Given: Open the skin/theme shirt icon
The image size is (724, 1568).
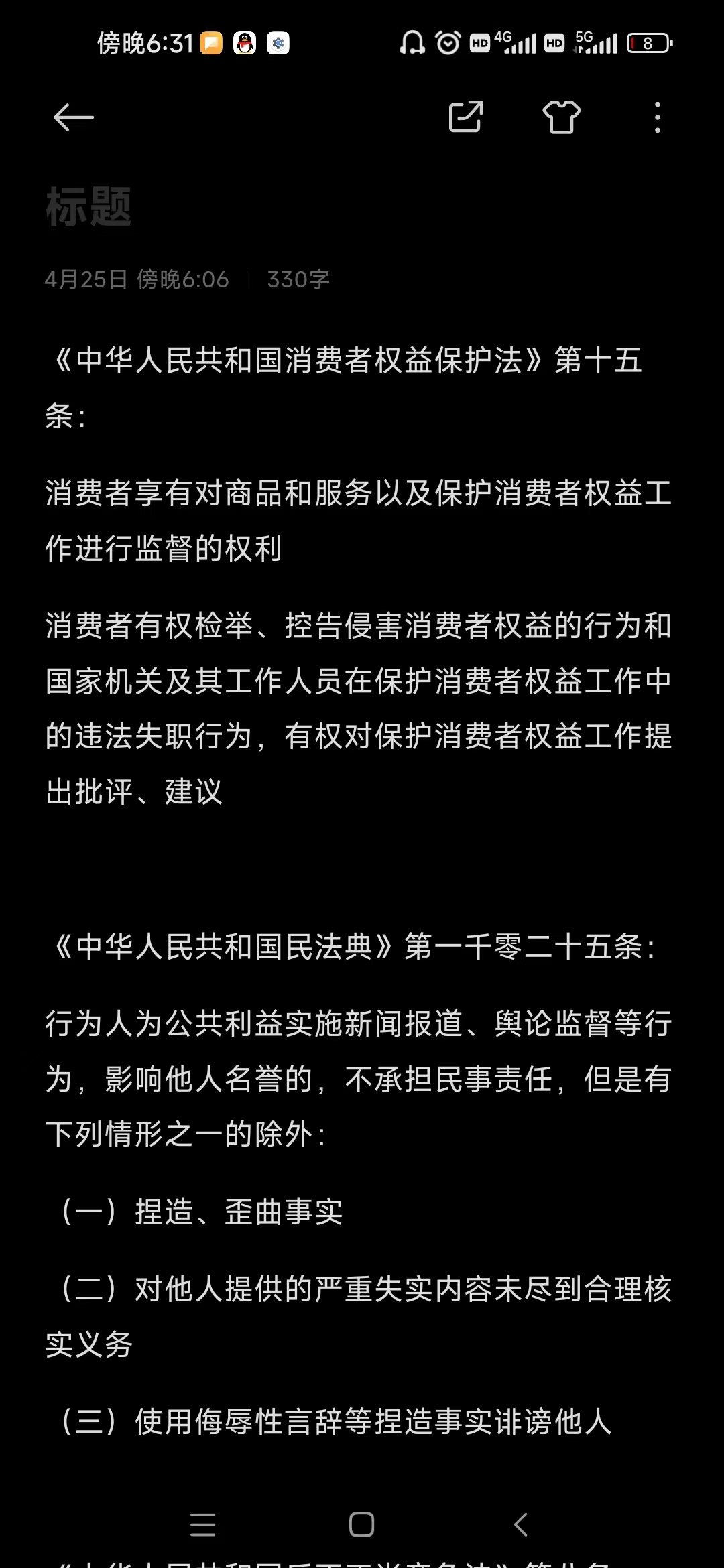Looking at the screenshot, I should click(561, 117).
